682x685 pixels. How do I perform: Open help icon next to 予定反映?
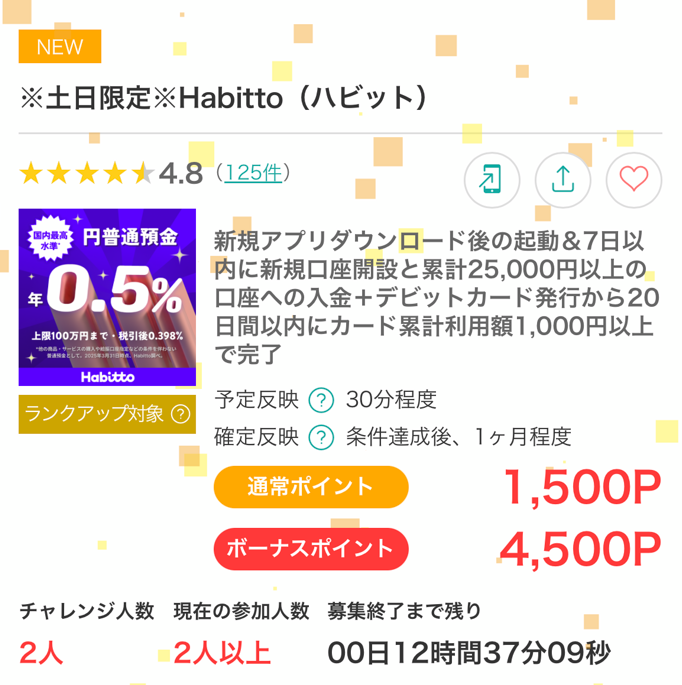coord(321,401)
